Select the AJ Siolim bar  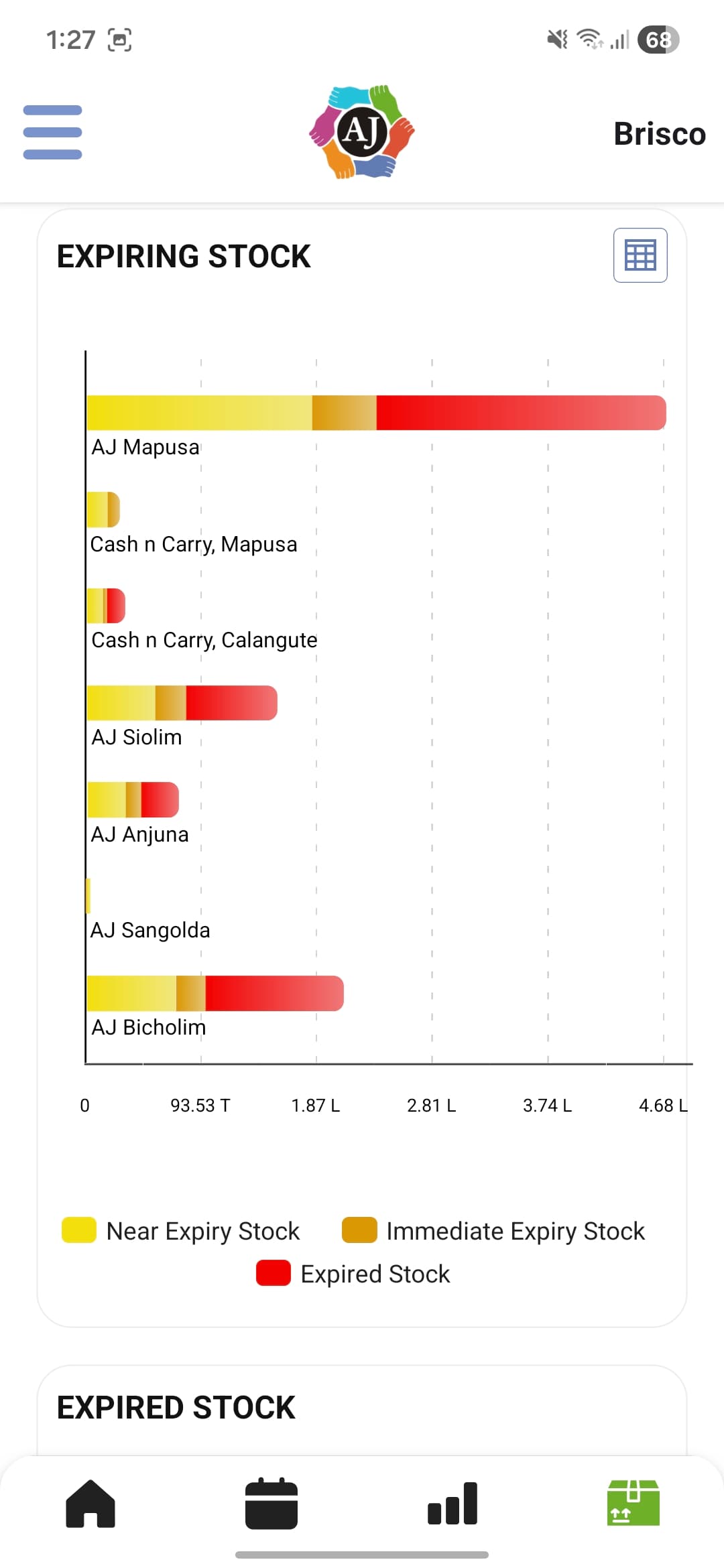pyautogui.click(x=181, y=703)
